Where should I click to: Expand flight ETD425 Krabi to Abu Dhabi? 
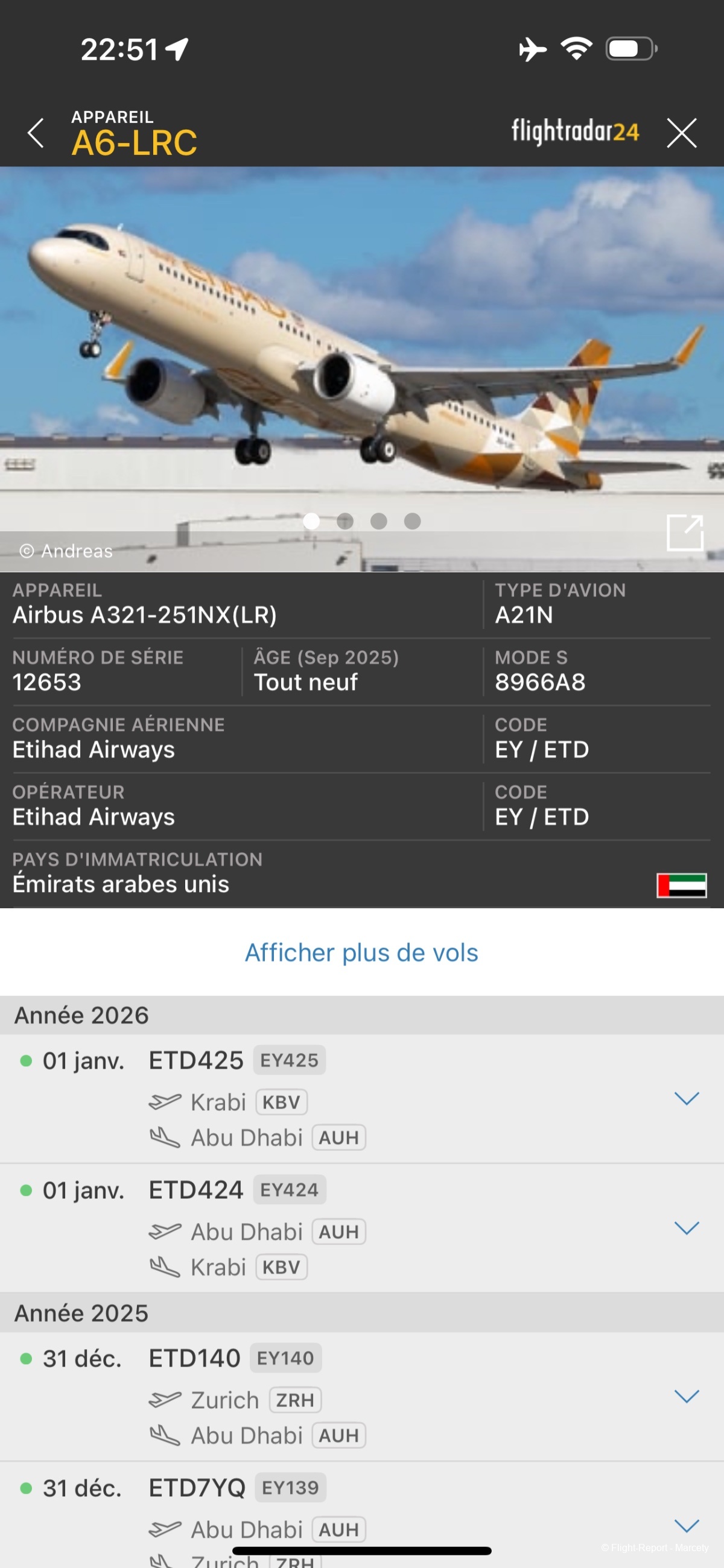click(x=686, y=1098)
